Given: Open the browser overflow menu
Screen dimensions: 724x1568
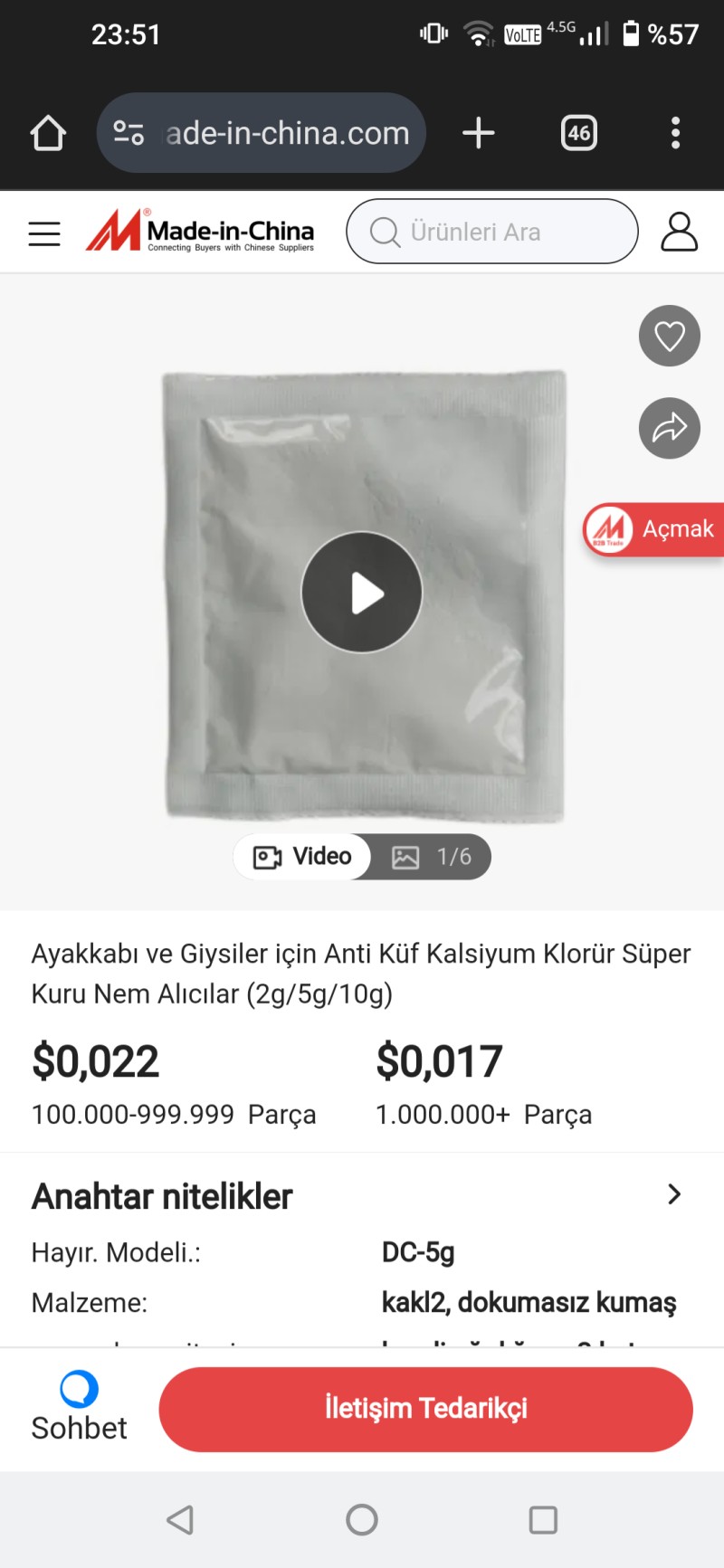Looking at the screenshot, I should 675,133.
